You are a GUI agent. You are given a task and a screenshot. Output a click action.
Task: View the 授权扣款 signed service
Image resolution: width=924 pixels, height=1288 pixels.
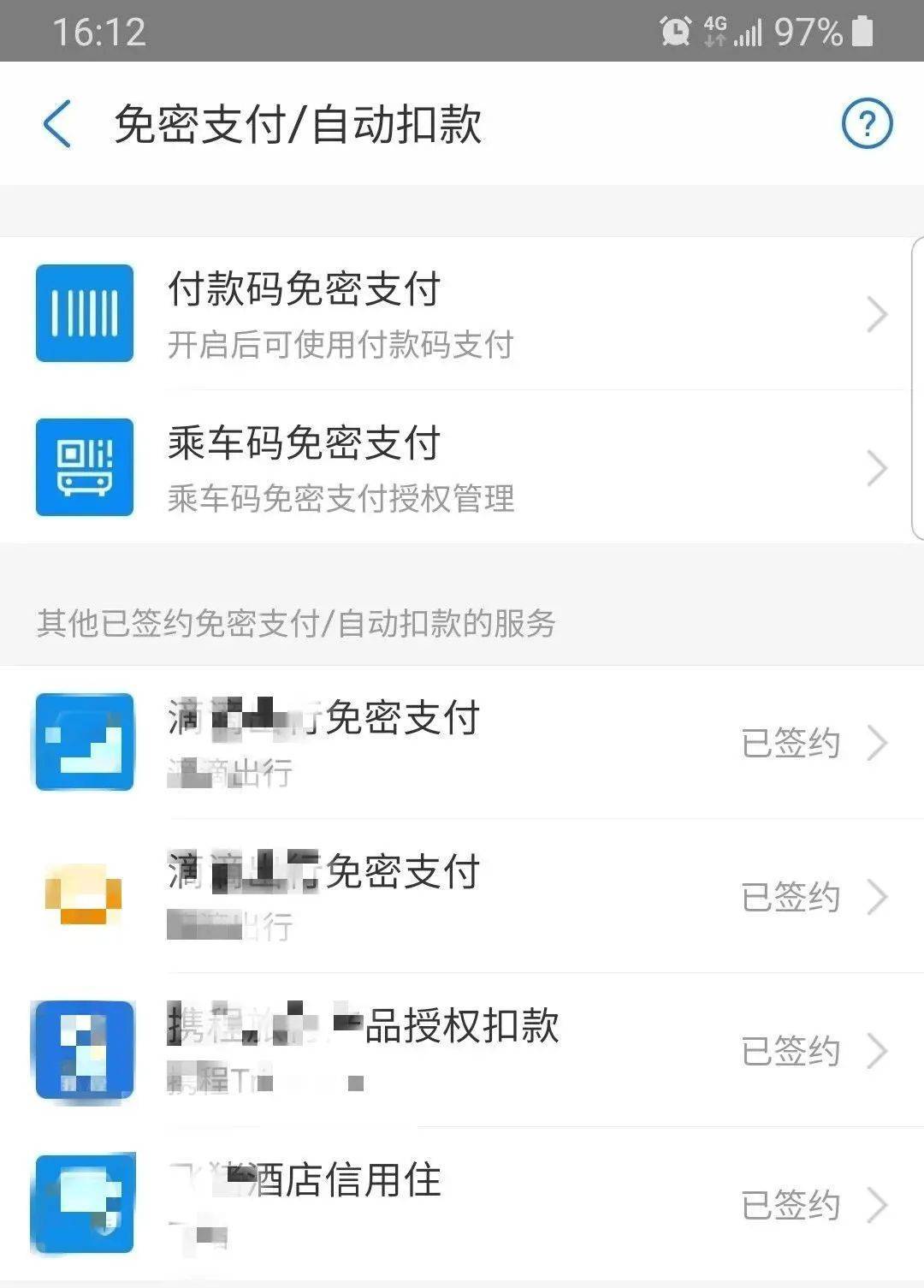click(462, 1050)
